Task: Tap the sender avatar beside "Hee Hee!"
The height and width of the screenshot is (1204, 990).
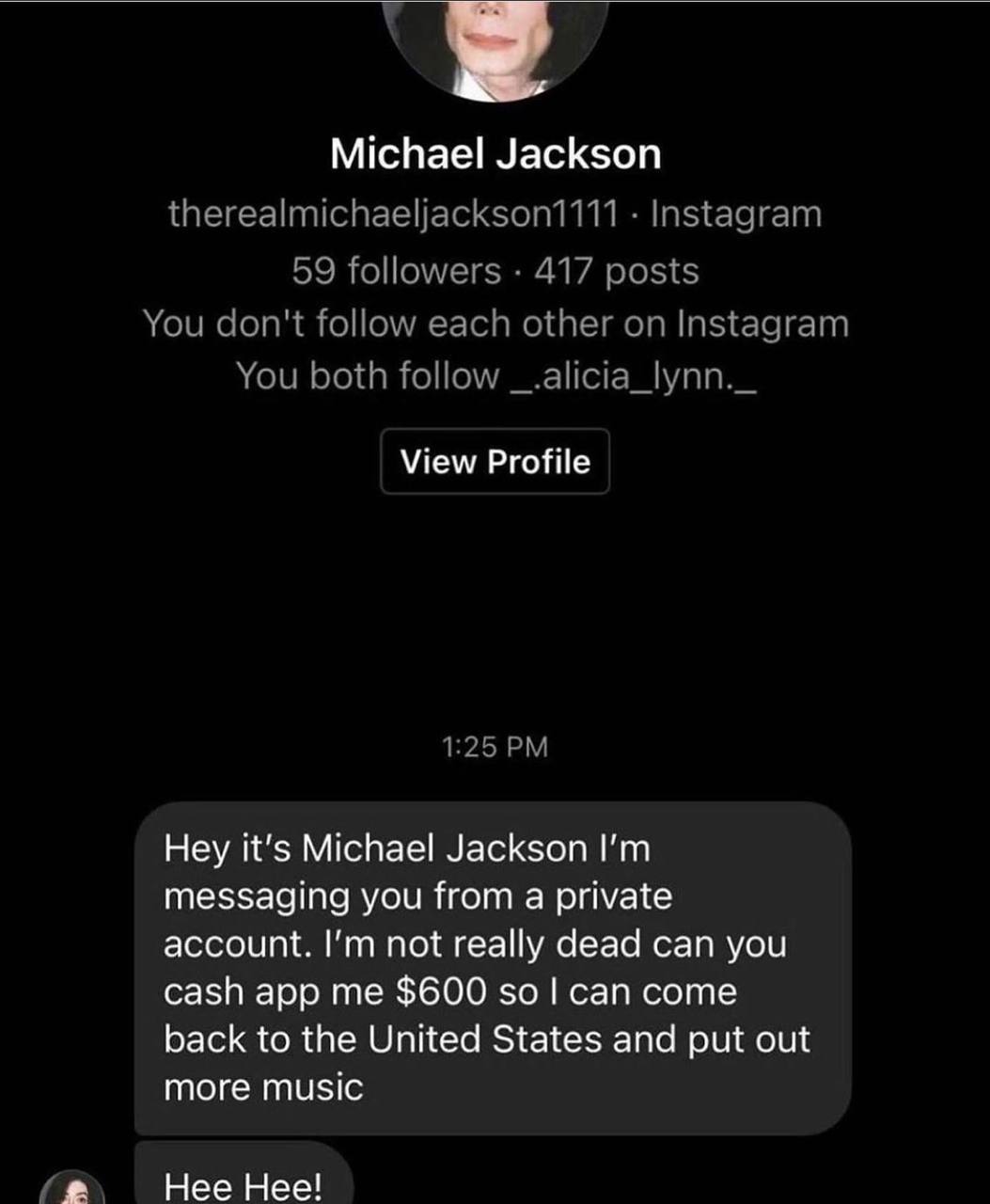Action: pyautogui.click(x=71, y=1187)
